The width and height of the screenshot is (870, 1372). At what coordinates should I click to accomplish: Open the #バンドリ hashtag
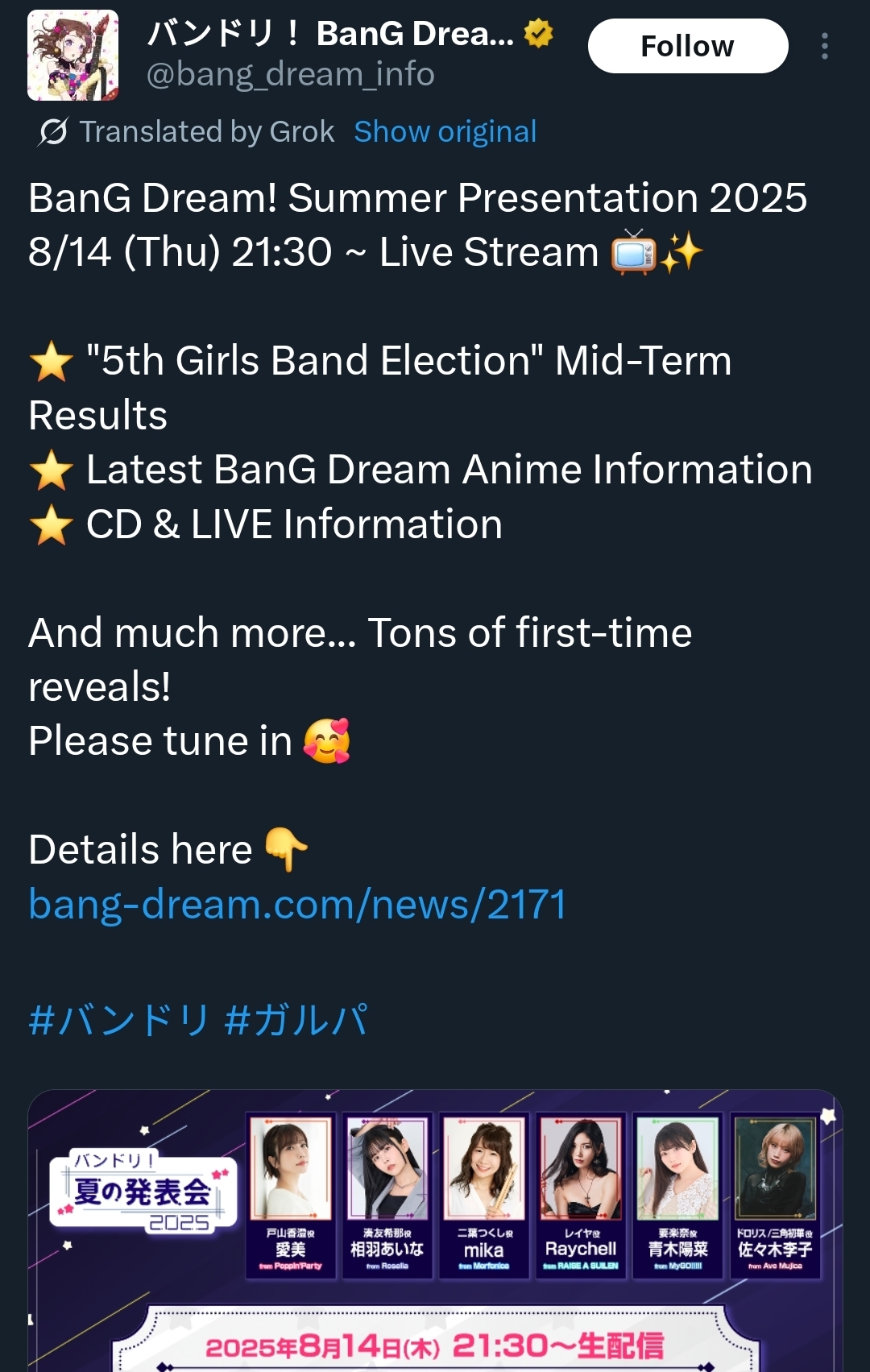118,1020
